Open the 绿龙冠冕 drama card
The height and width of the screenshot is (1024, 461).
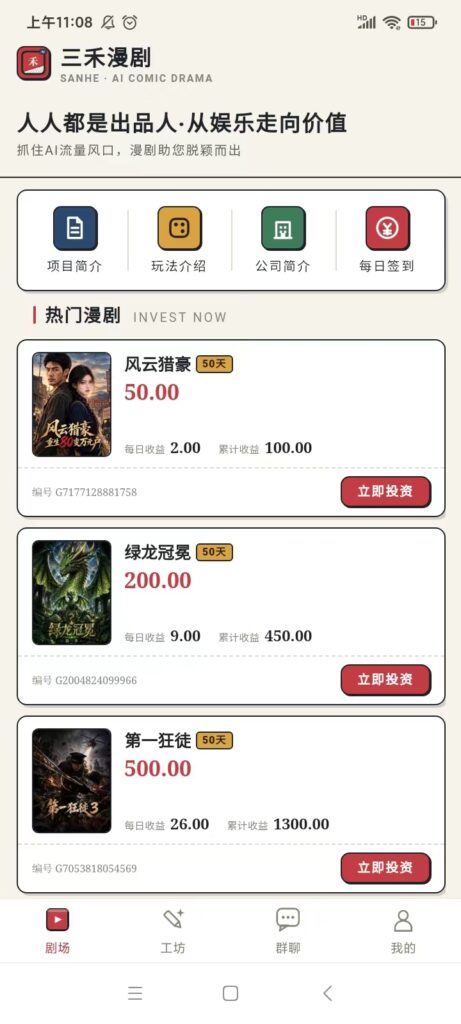click(x=230, y=616)
